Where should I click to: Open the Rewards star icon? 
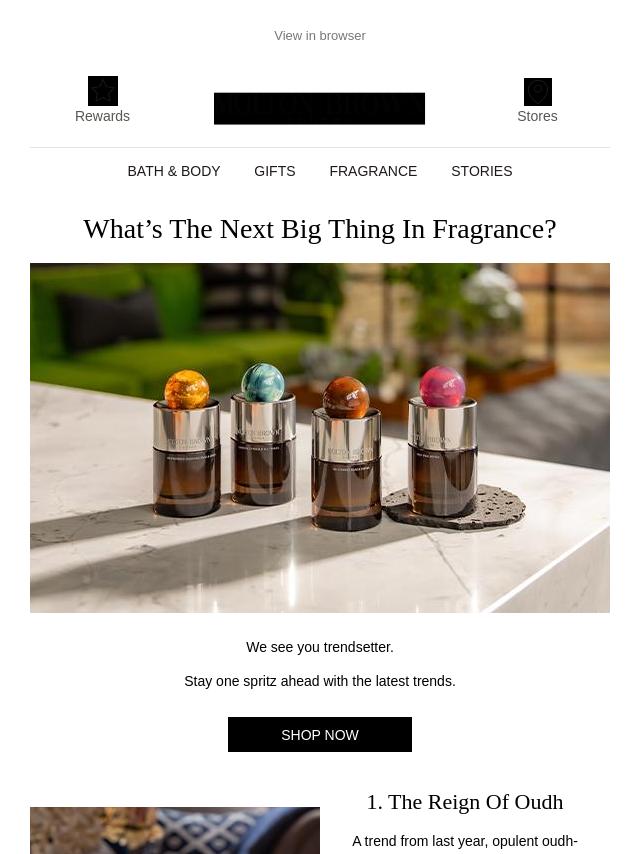pos(103,91)
